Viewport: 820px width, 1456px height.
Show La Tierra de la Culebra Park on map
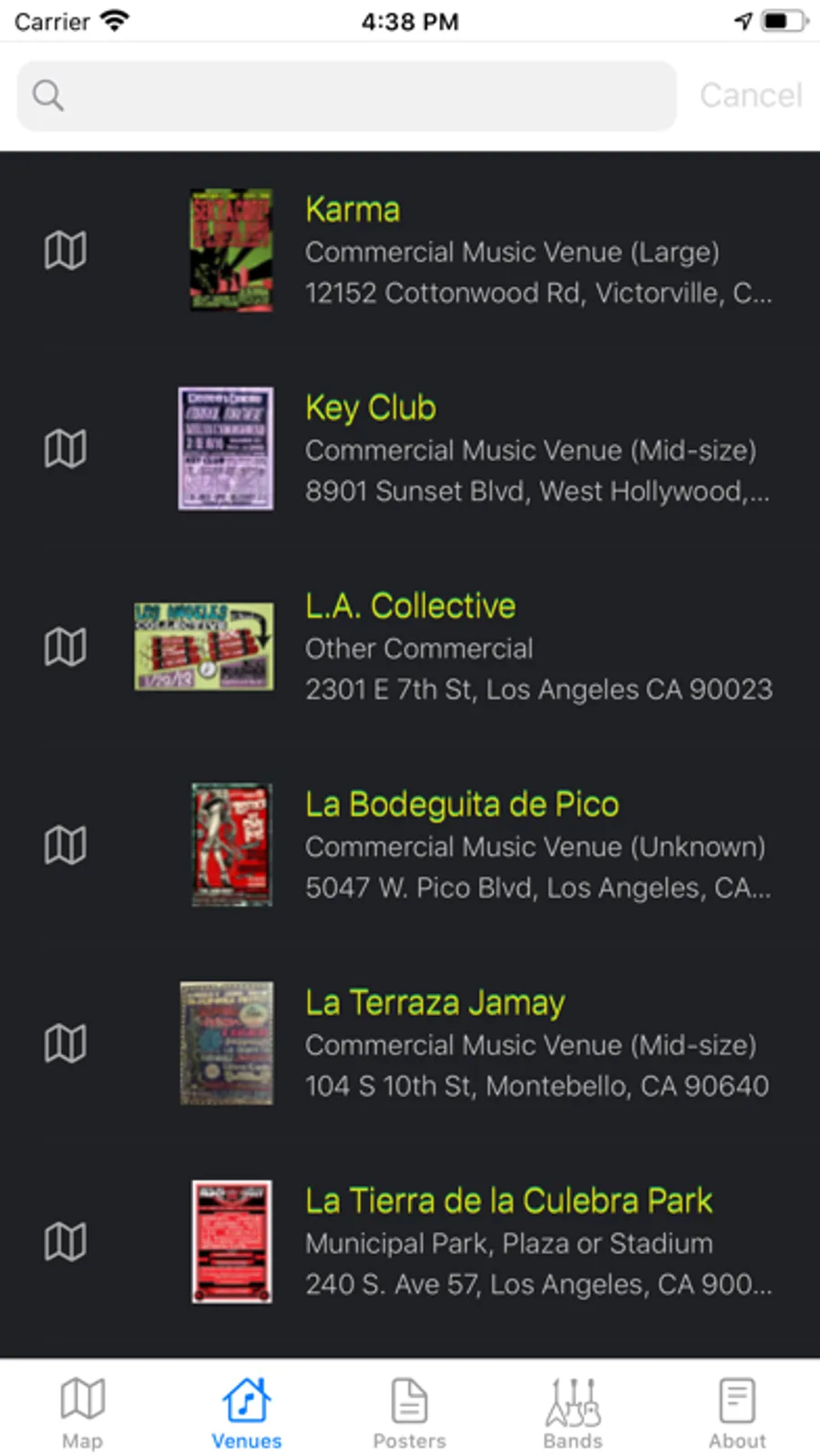(66, 1241)
